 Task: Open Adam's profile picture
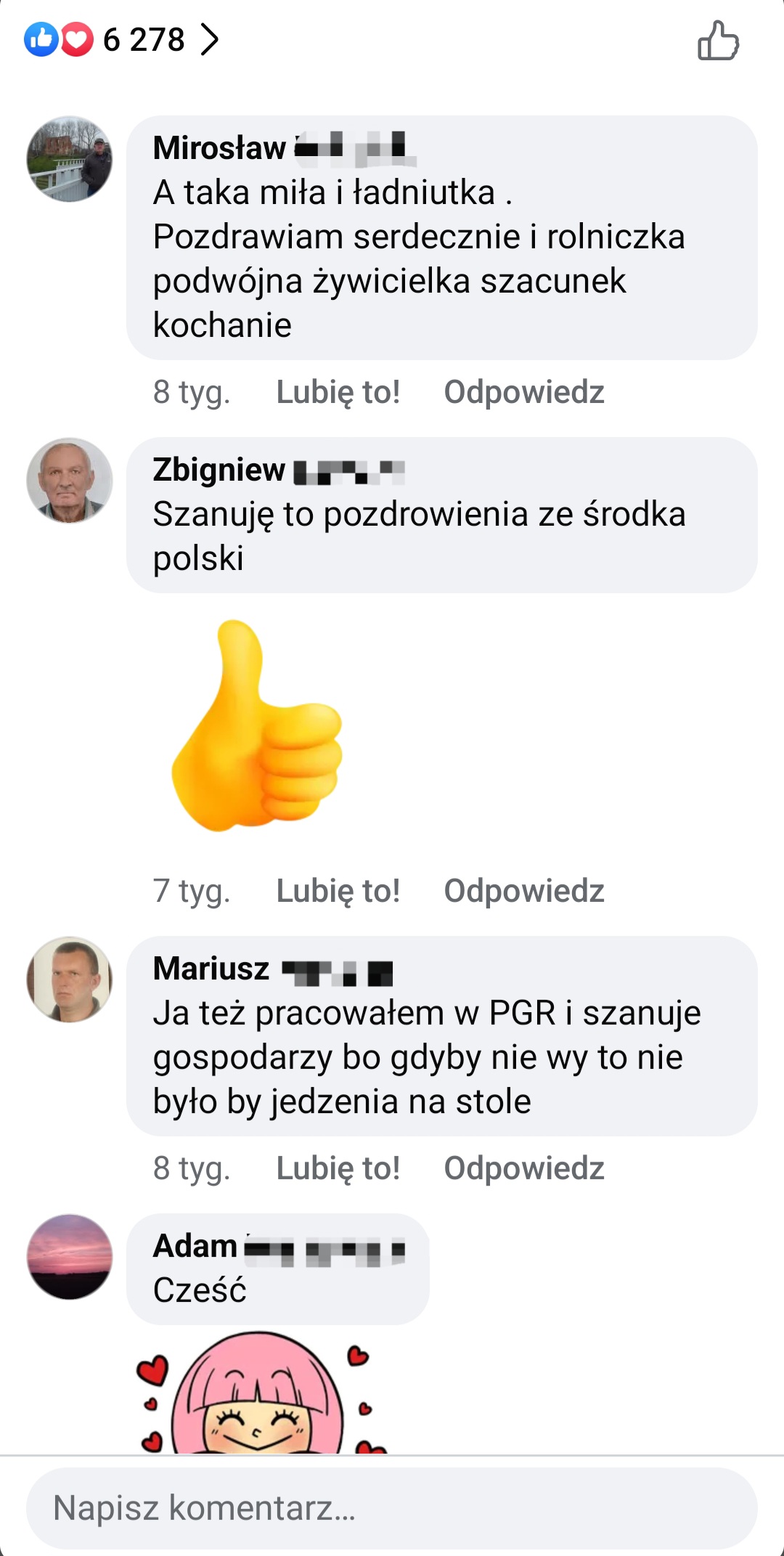click(x=70, y=1257)
